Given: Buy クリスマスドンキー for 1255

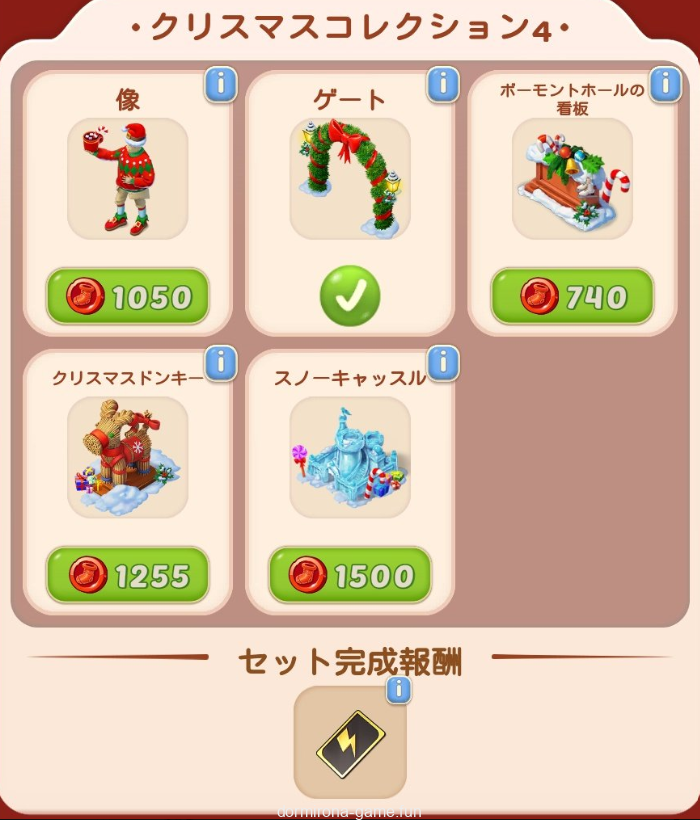Looking at the screenshot, I should point(128,576).
